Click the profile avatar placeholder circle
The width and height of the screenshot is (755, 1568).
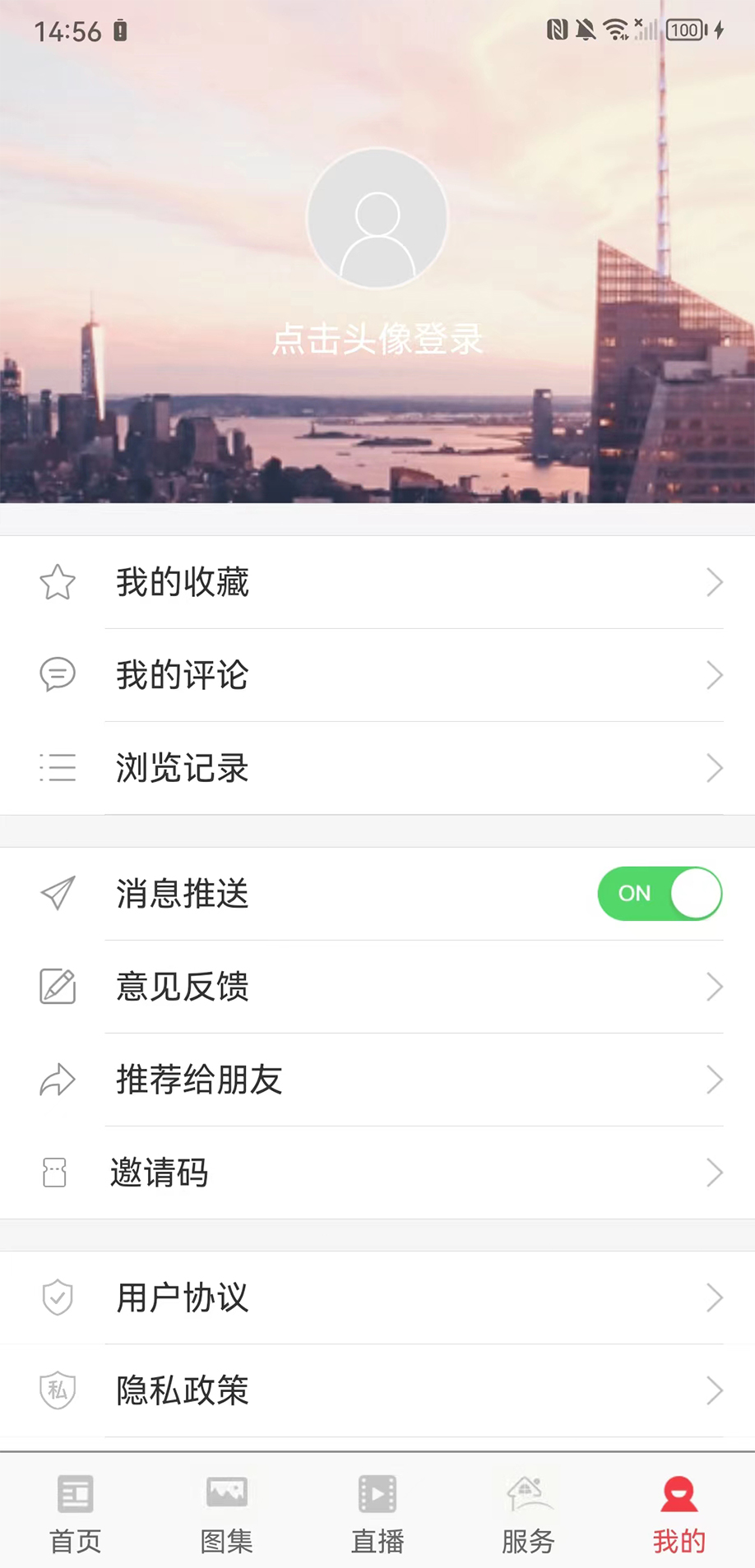377,217
